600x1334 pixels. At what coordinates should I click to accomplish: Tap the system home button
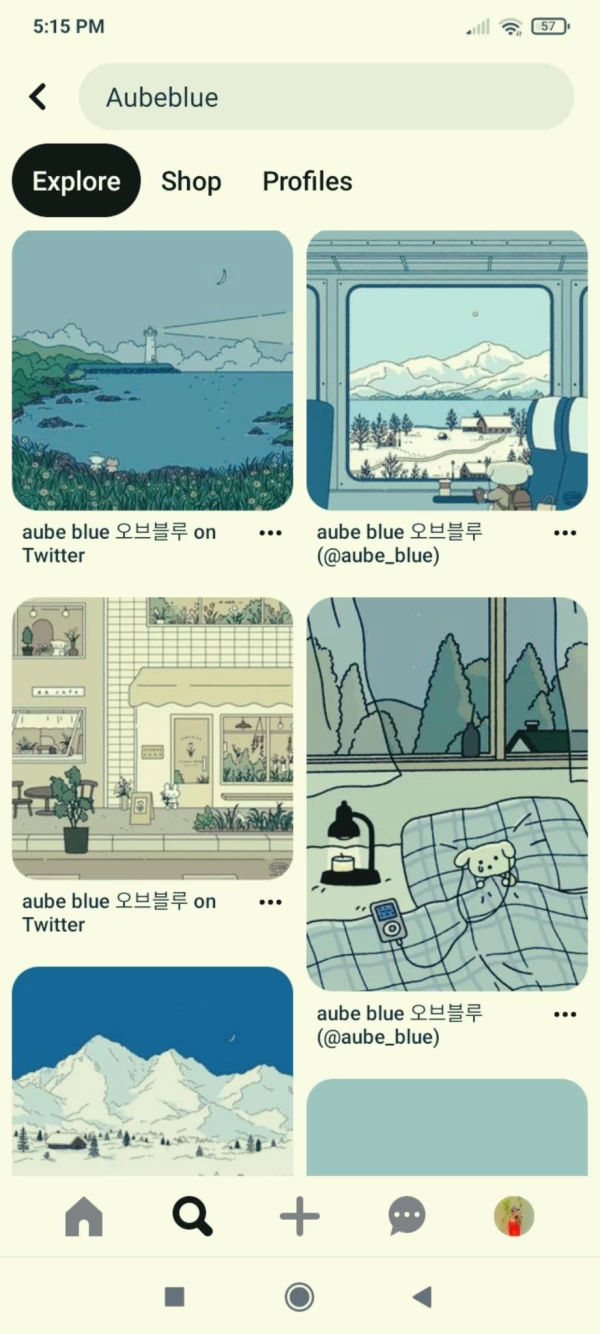[299, 1297]
